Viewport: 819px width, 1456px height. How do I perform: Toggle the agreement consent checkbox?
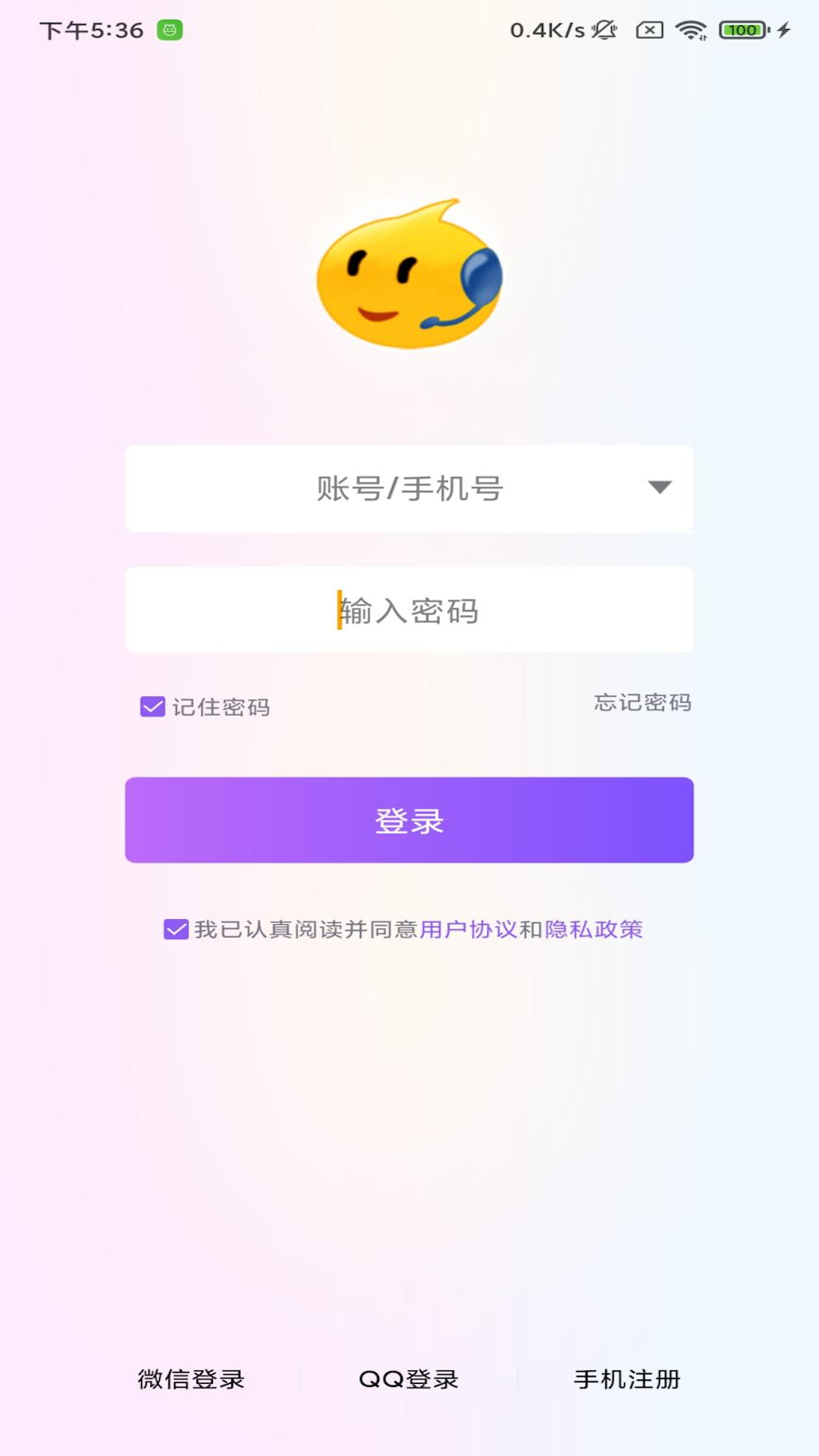176,929
